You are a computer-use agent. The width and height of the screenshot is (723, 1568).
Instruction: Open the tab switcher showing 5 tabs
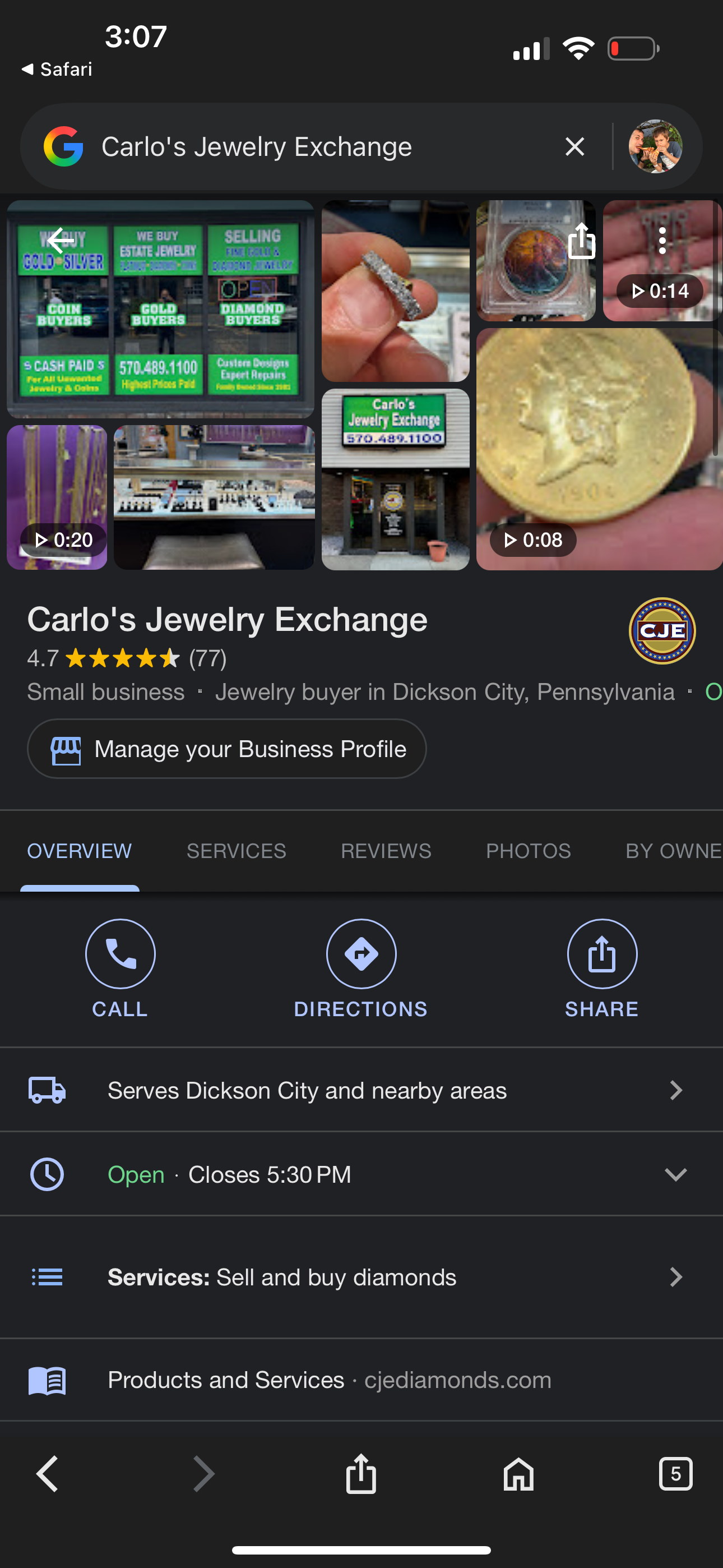click(x=675, y=1474)
